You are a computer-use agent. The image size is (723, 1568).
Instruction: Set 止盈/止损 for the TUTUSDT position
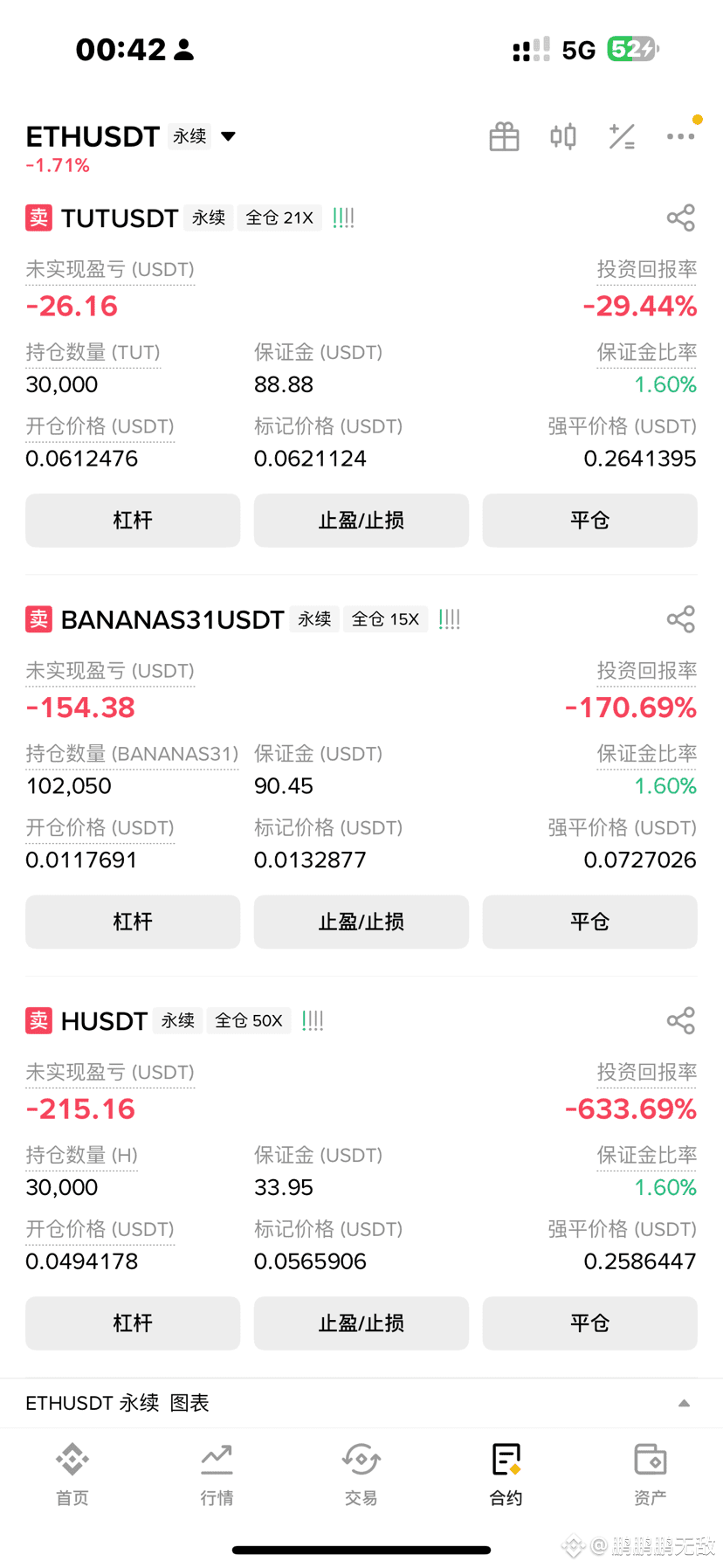361,521
